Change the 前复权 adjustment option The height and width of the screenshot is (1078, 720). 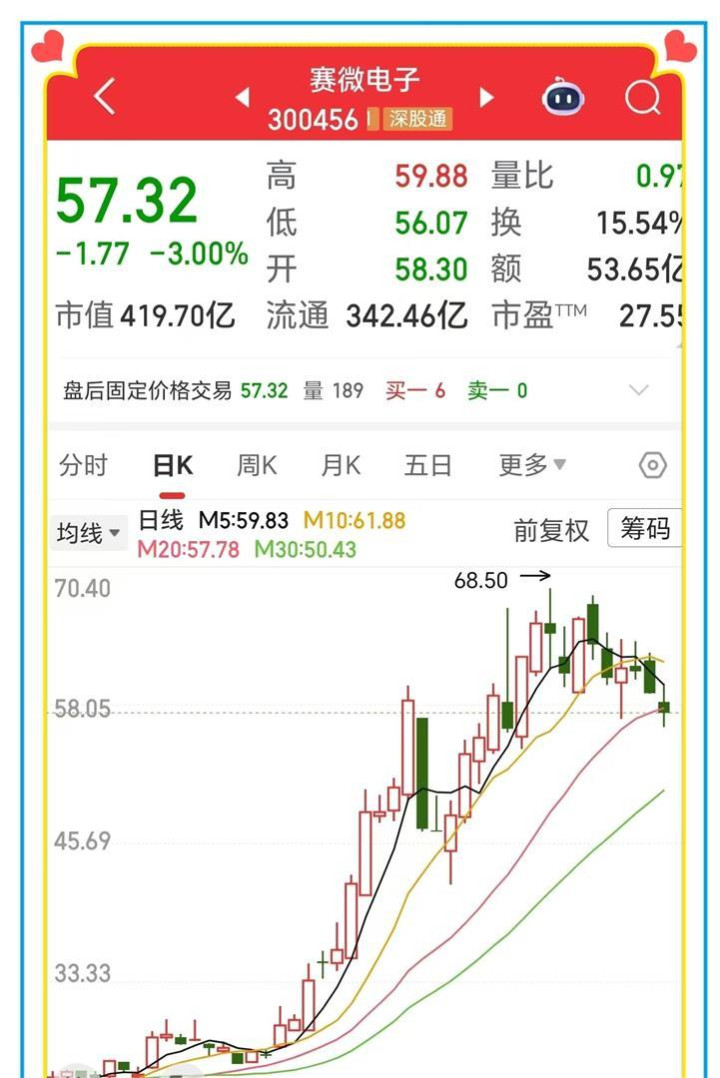551,530
